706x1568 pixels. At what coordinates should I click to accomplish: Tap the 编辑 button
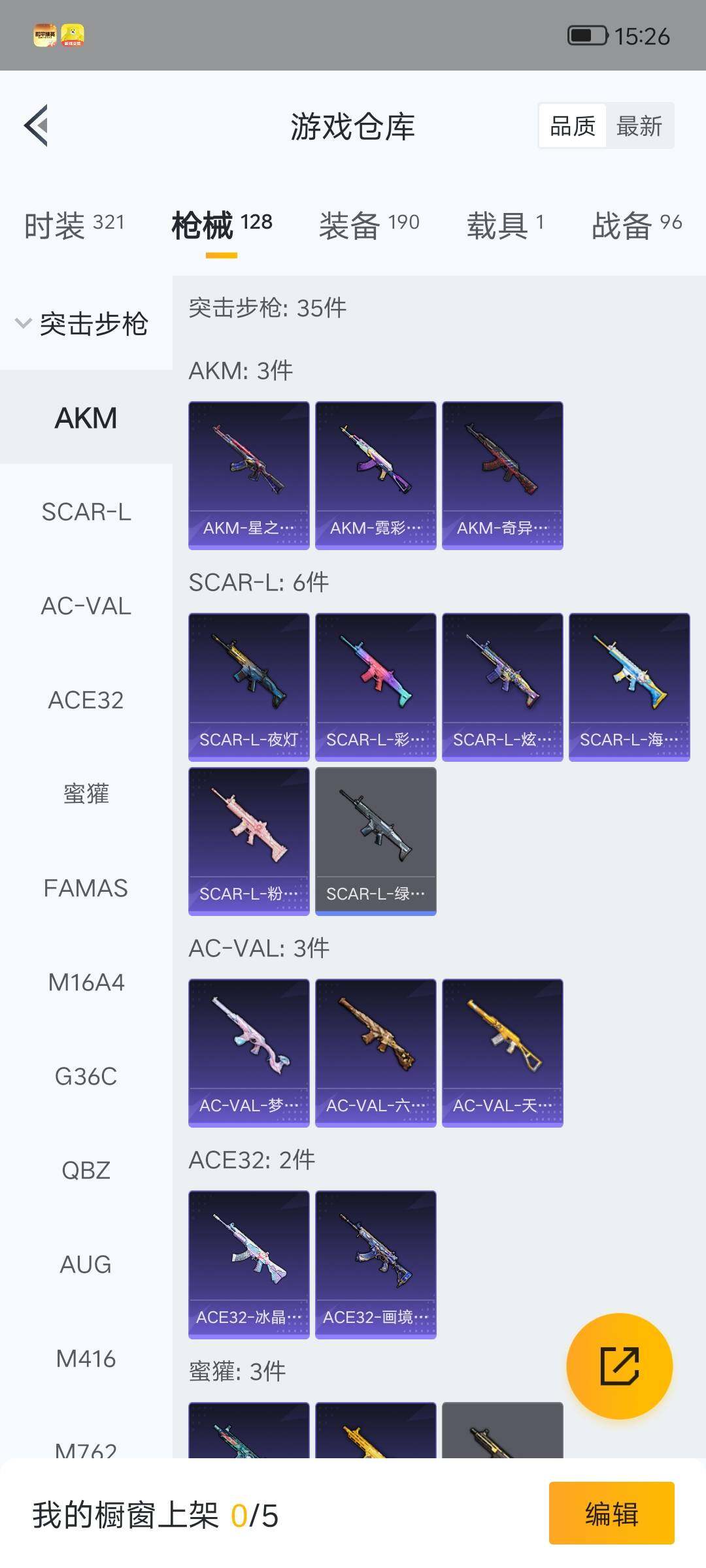click(611, 1513)
